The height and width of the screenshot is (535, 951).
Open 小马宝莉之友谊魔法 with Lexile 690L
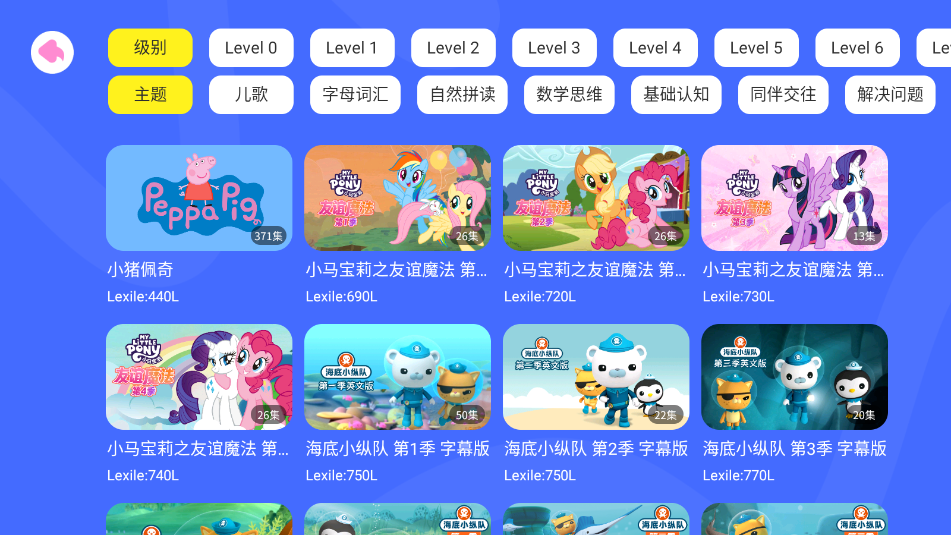397,198
